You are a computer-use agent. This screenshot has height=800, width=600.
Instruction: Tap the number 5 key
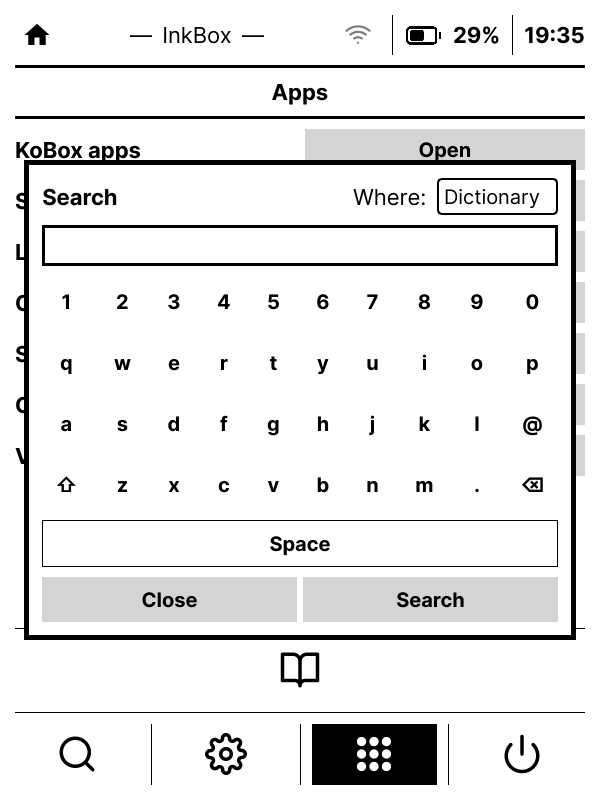273,302
